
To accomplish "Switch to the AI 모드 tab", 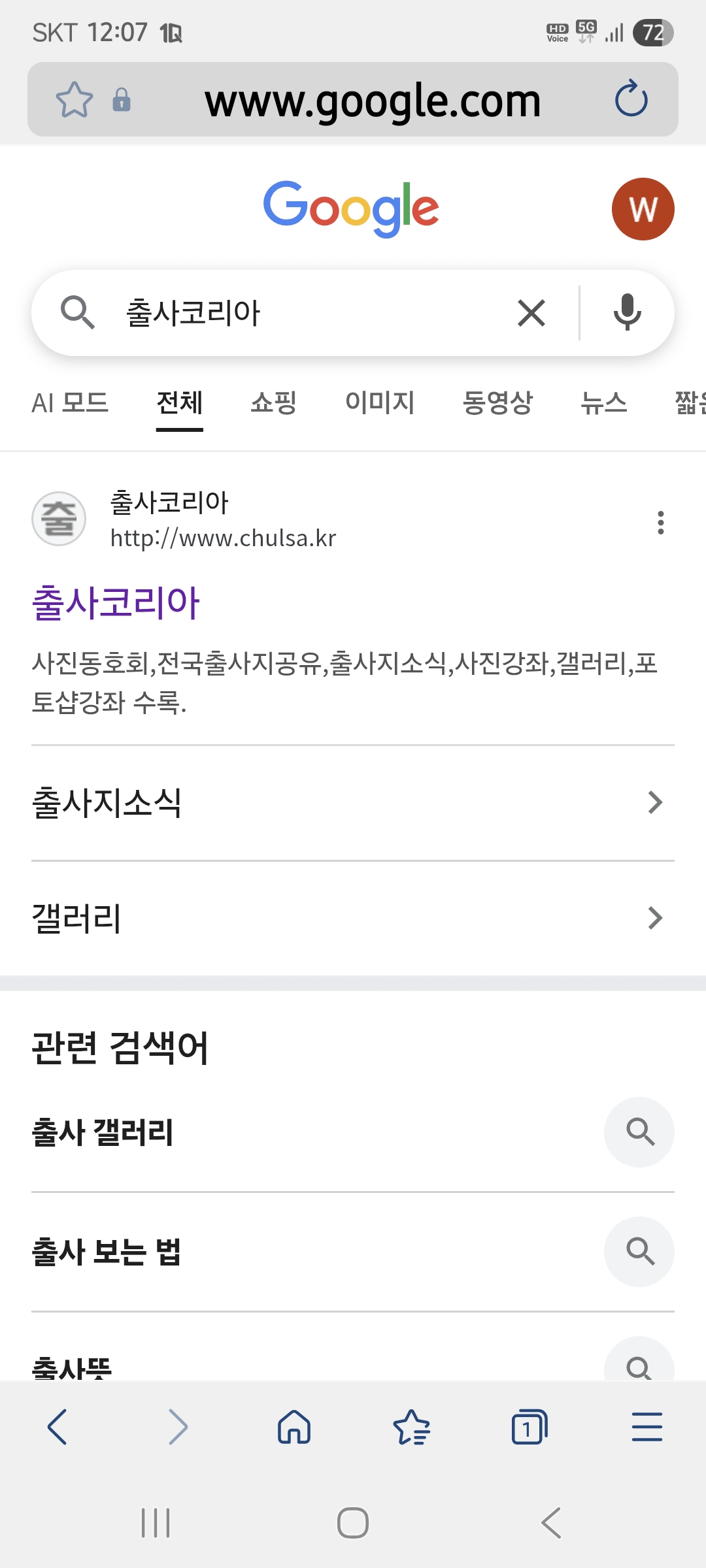I will point(70,402).
